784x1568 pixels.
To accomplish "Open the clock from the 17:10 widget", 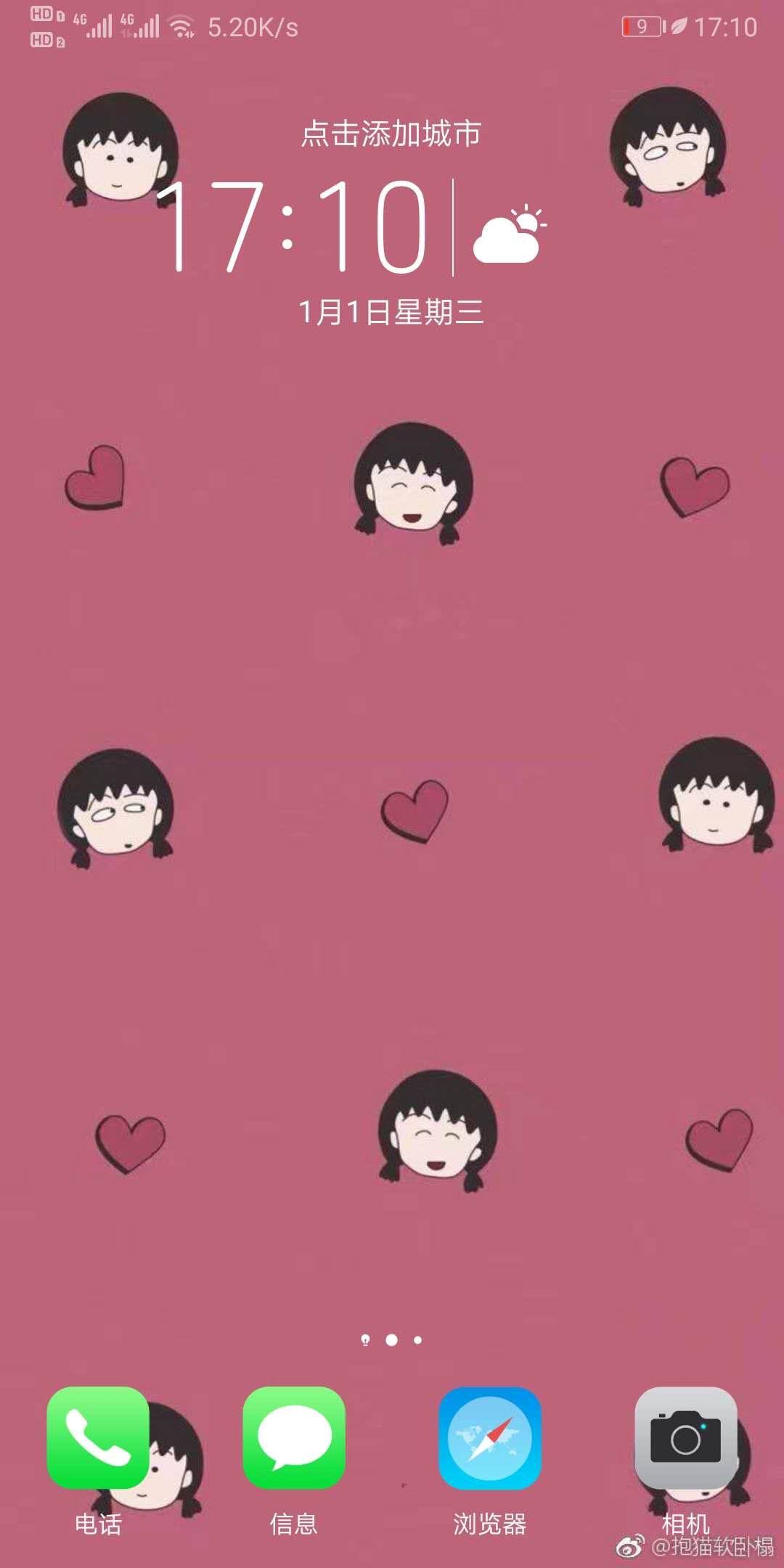I will pyautogui.click(x=292, y=226).
